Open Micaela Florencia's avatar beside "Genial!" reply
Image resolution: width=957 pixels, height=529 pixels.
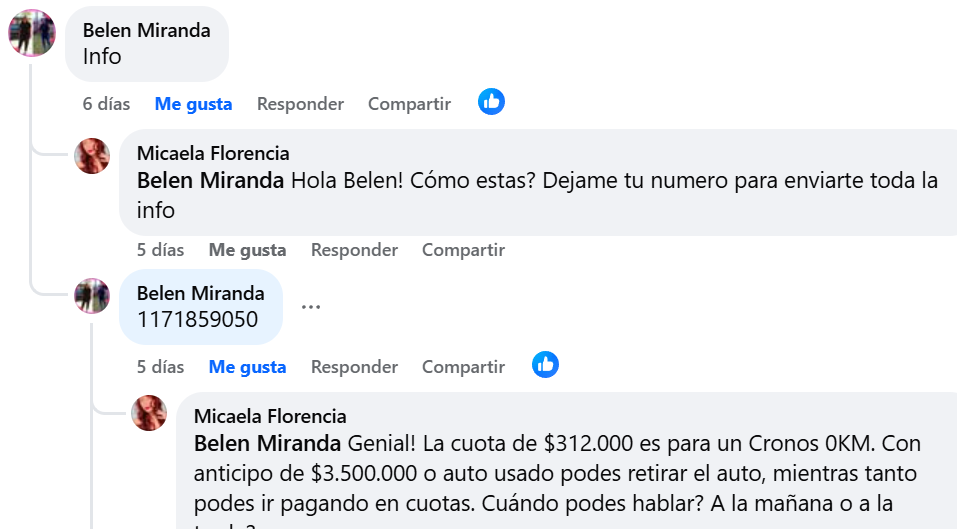tap(150, 413)
